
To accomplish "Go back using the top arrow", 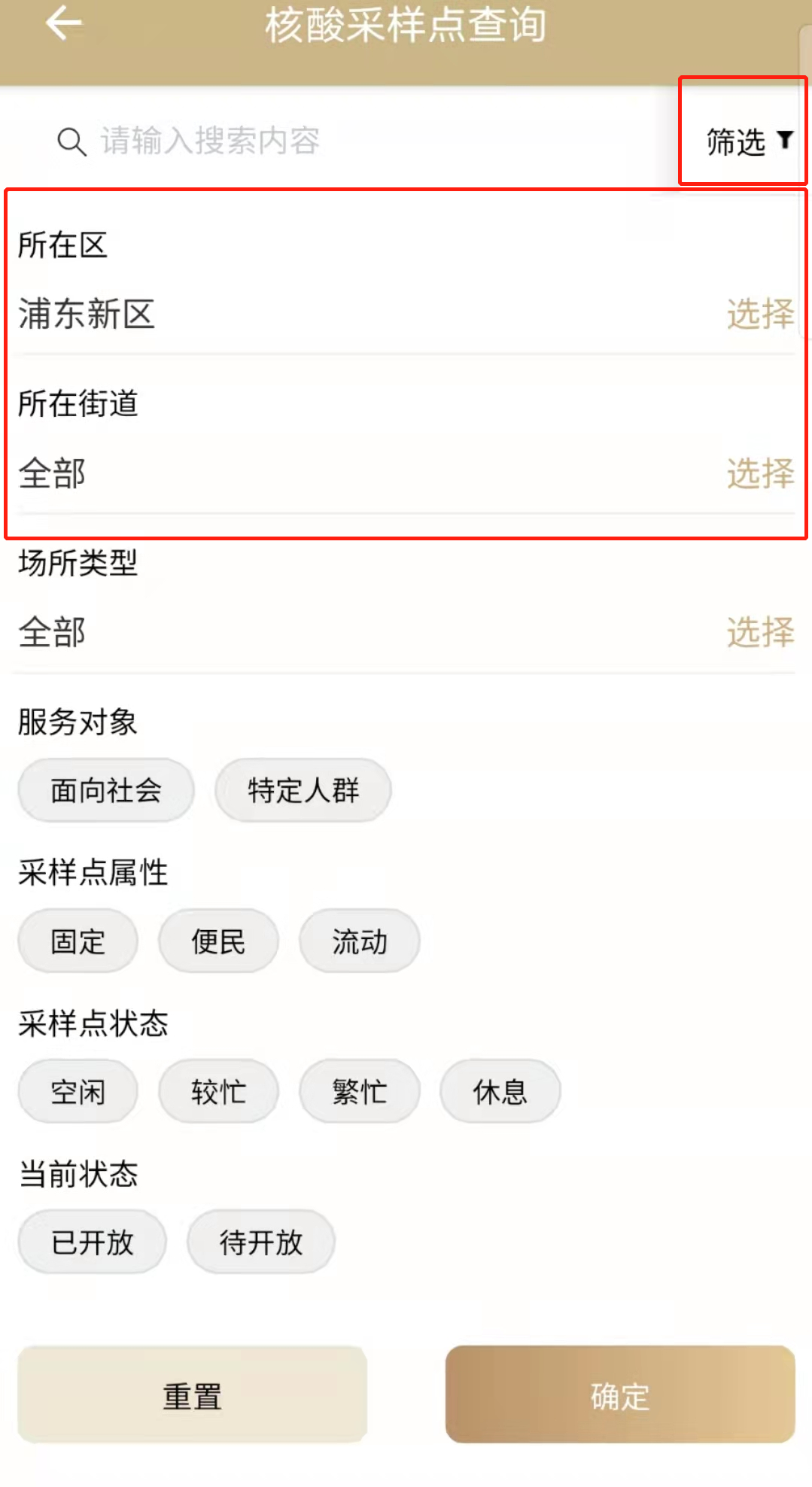I will (x=63, y=23).
